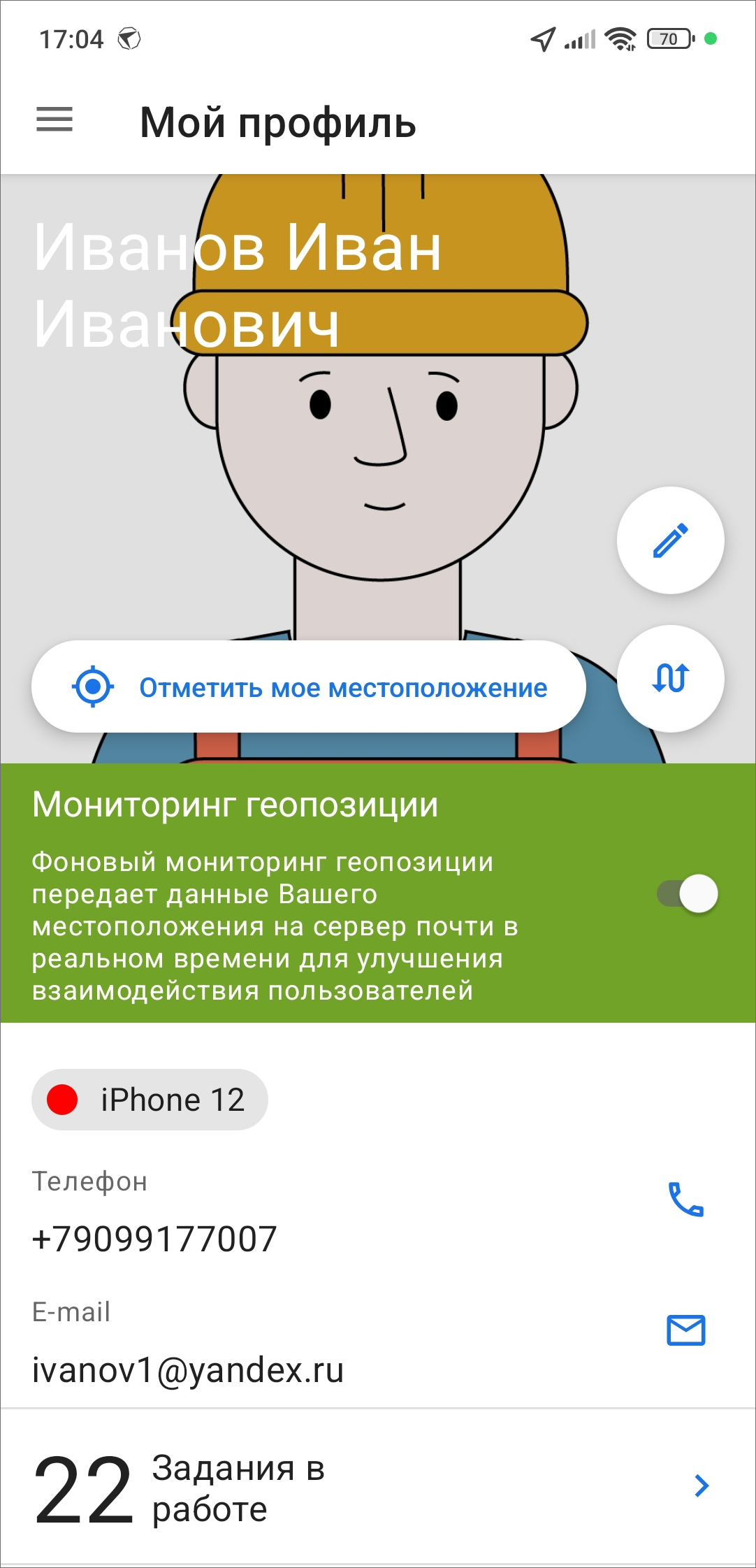Tap 'Отметить мое местоположение' button
Image resolution: width=756 pixels, height=1568 pixels.
pyautogui.click(x=308, y=687)
